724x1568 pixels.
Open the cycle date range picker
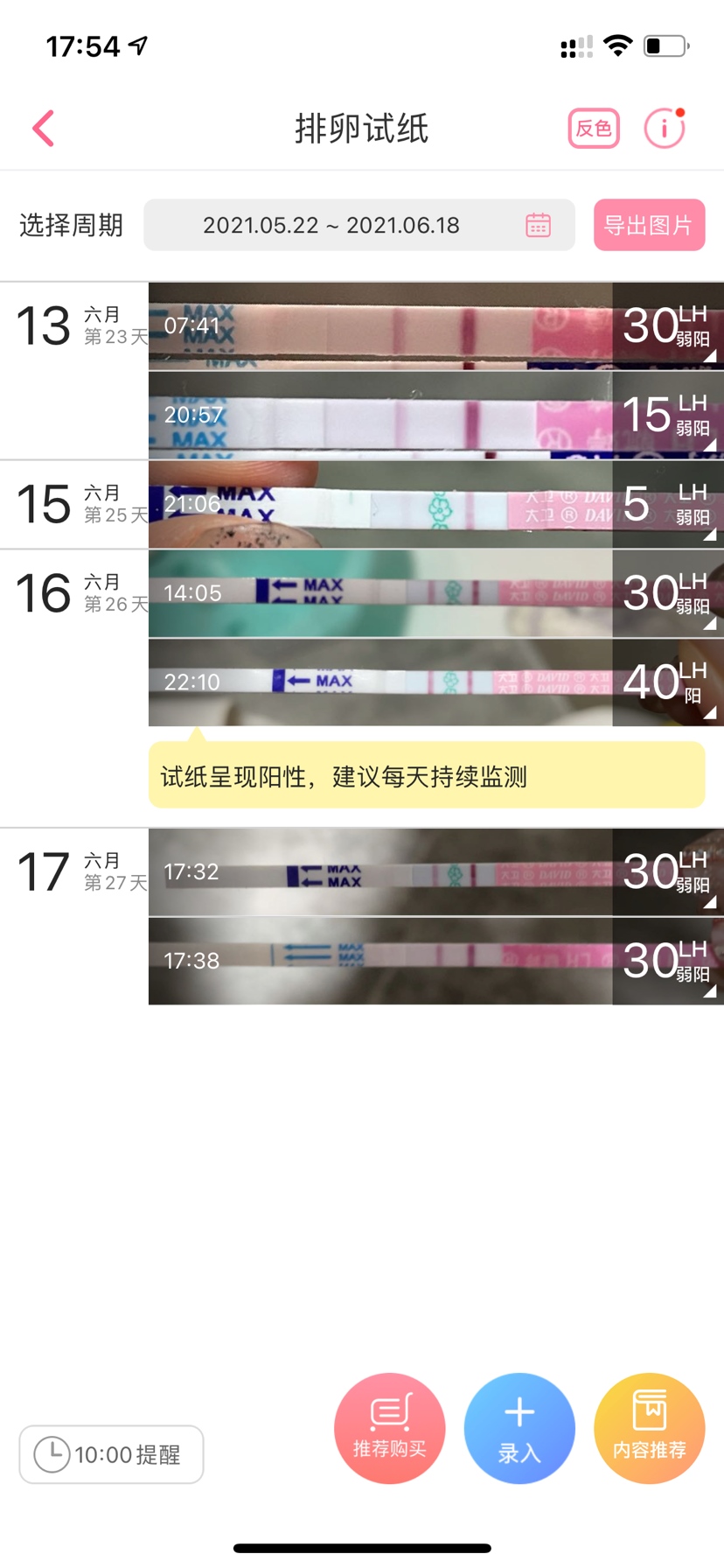[x=359, y=225]
